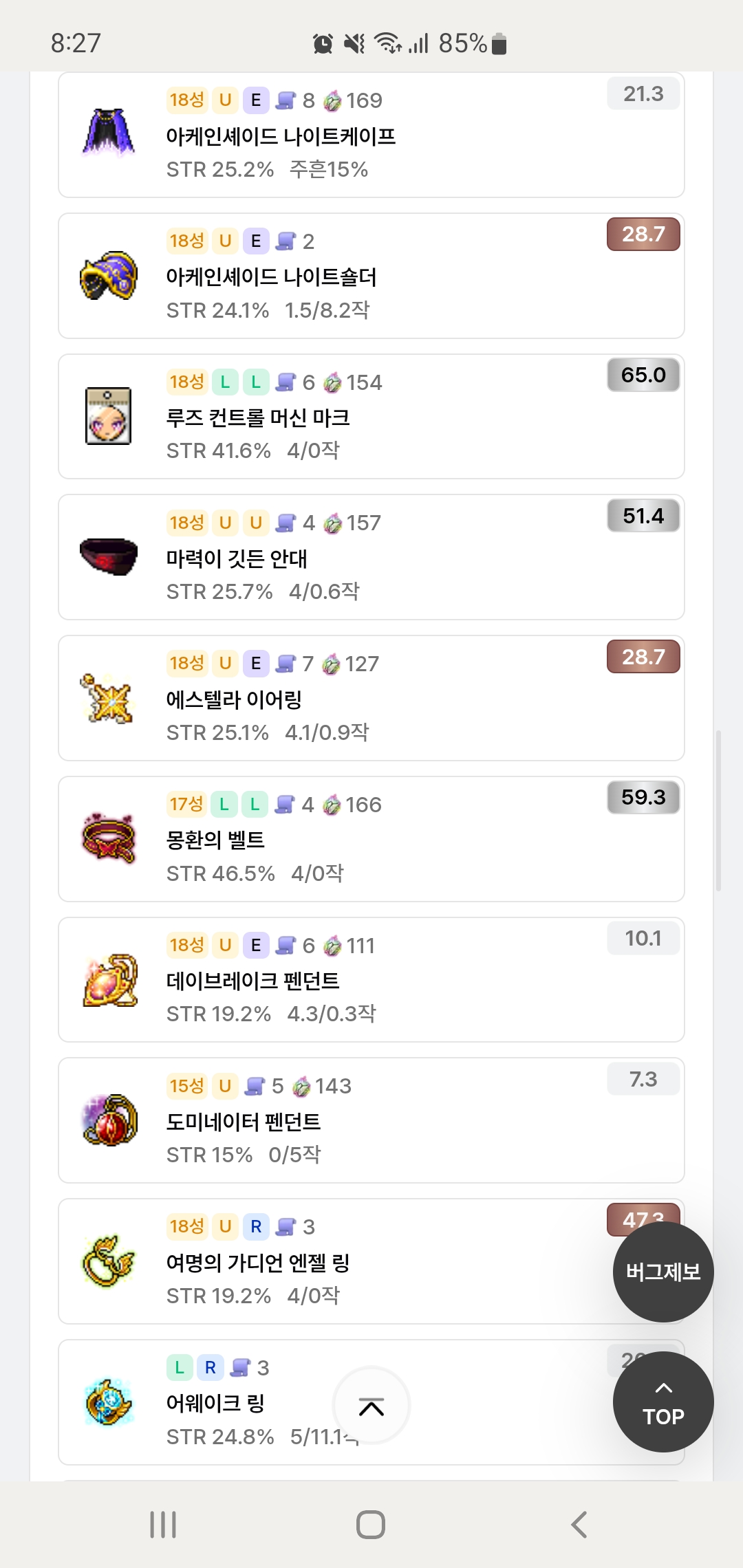Open recent apps from the navigation bar

[163, 1525]
